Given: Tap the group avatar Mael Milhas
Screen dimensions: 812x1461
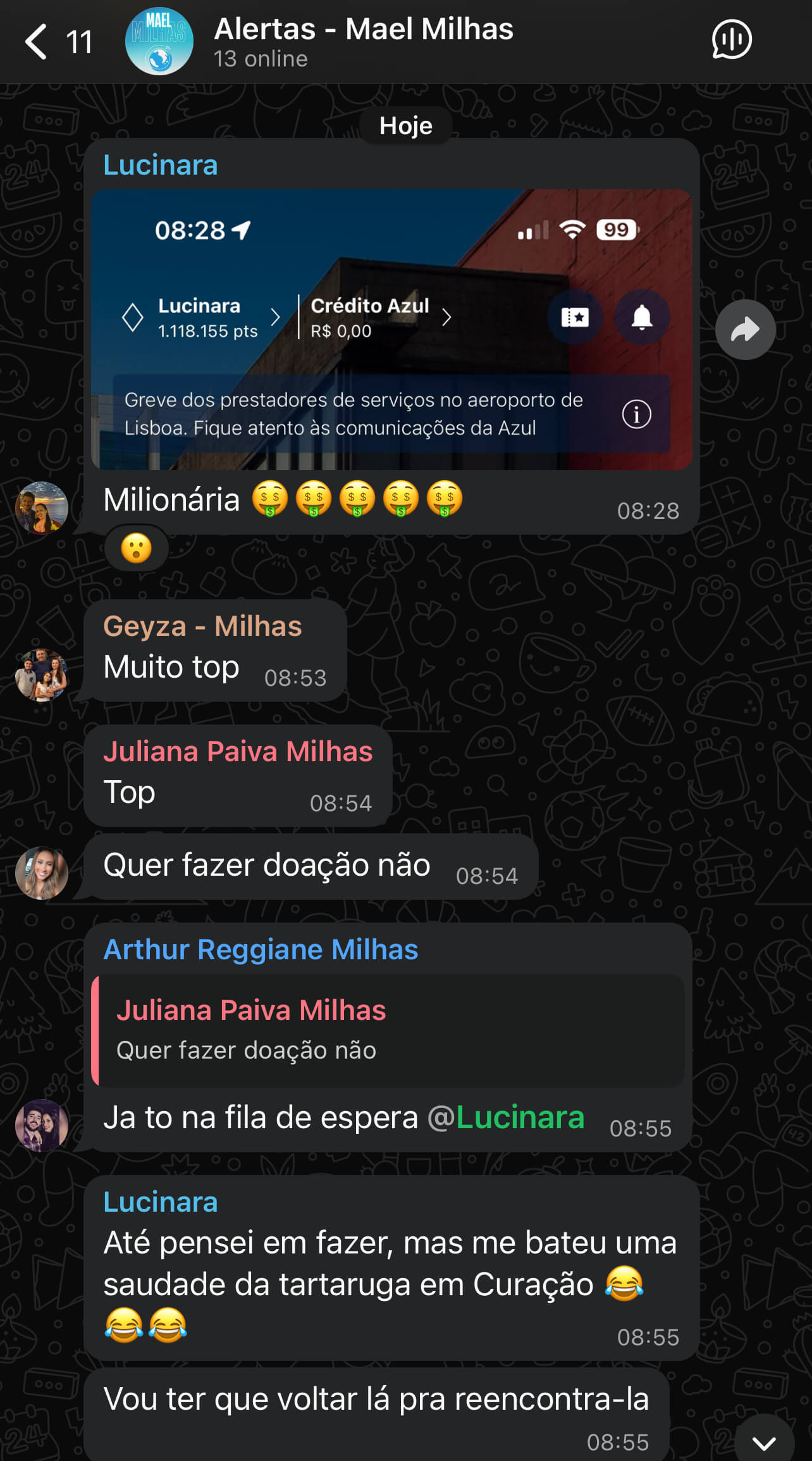Looking at the screenshot, I should pyautogui.click(x=159, y=42).
